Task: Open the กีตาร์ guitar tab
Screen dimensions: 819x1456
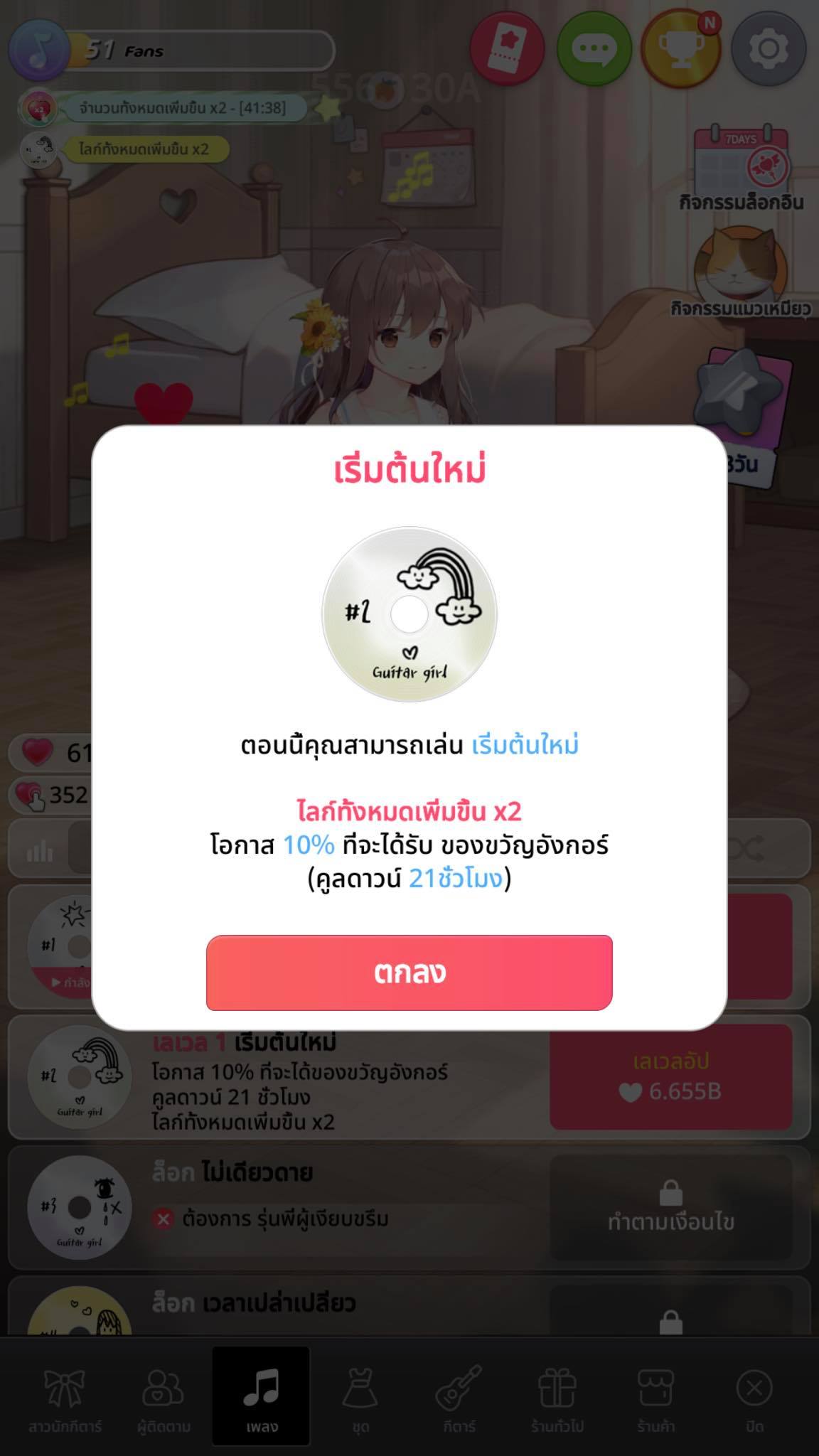Action: tap(459, 1398)
